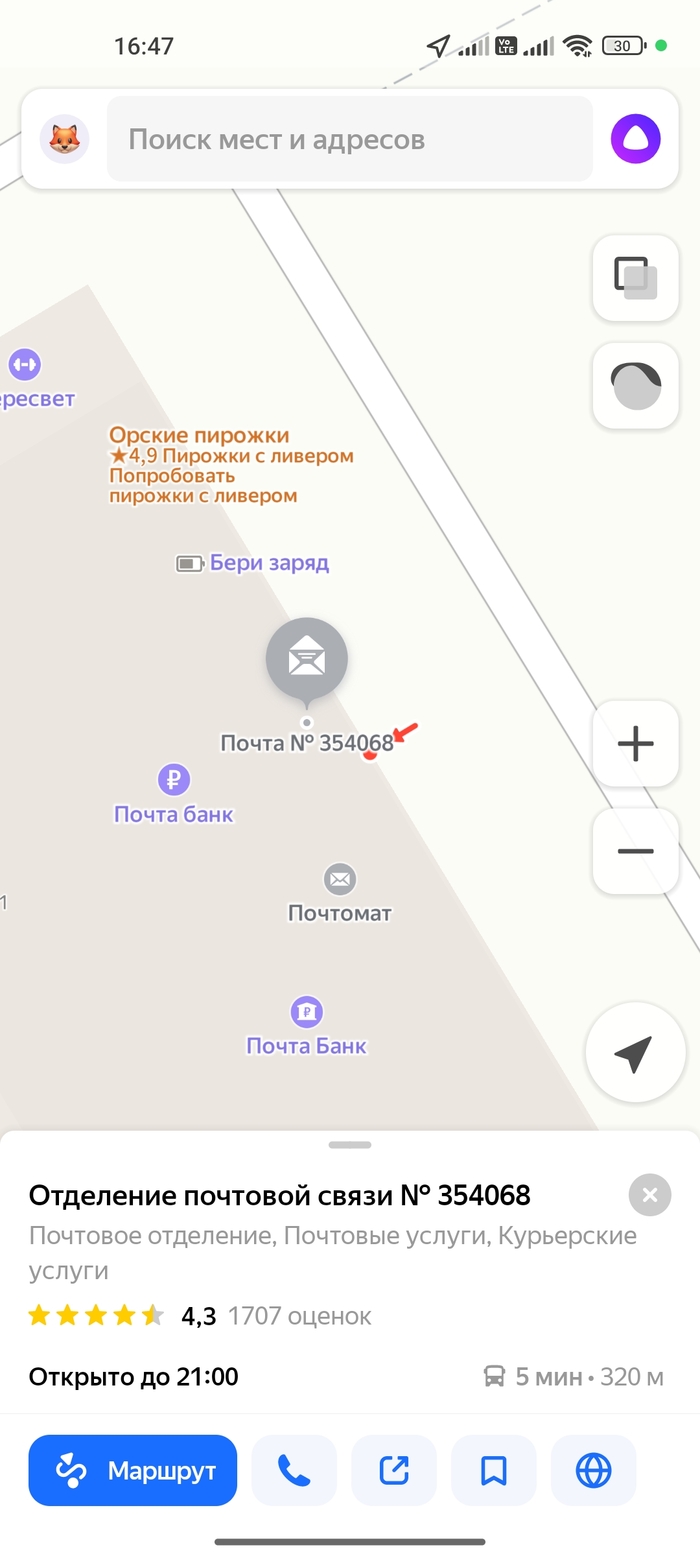This screenshot has width=700, height=1556.
Task: Center map on my location
Action: (634, 1054)
